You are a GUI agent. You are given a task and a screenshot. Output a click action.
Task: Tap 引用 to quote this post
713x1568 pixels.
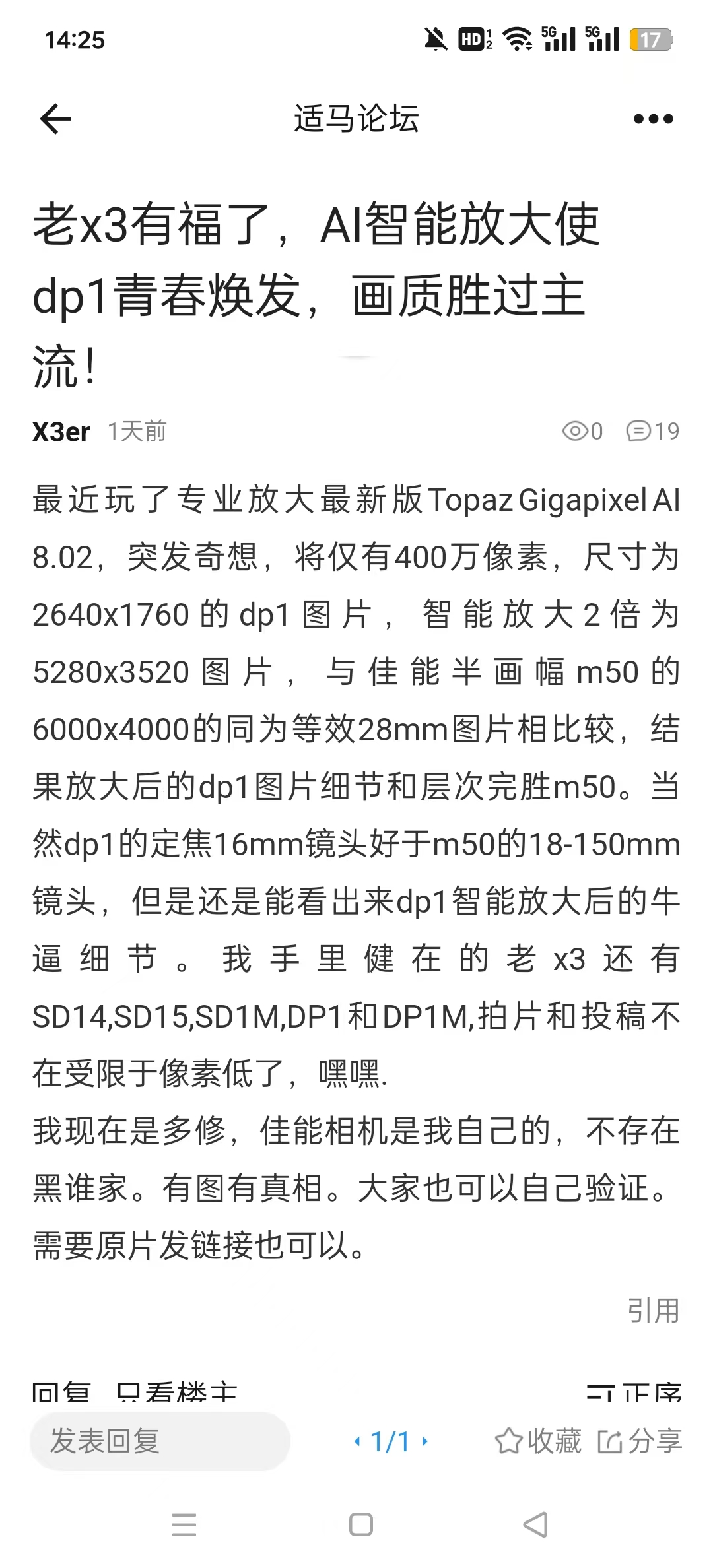[652, 1311]
